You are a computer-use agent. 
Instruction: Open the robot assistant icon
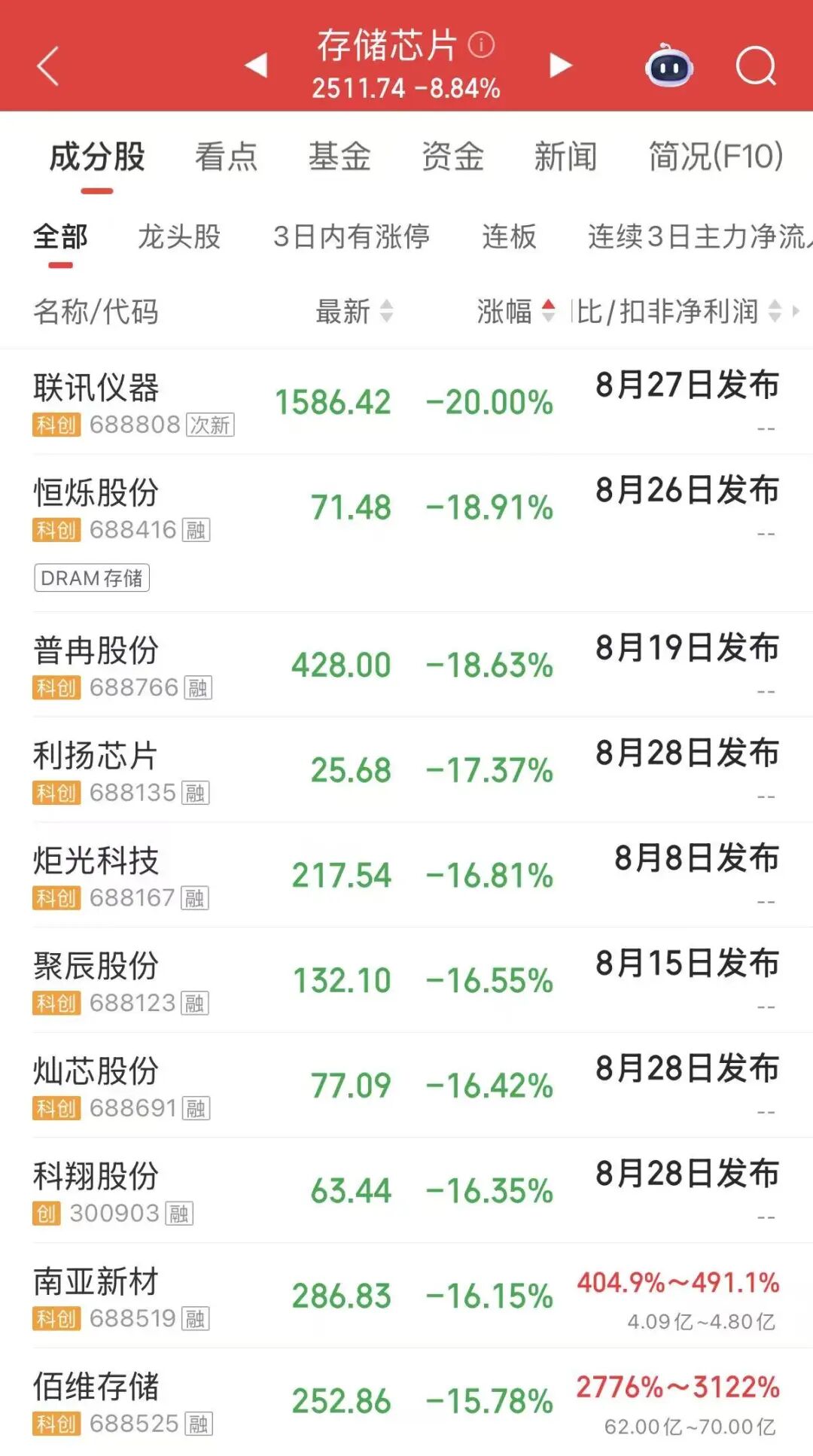[669, 66]
